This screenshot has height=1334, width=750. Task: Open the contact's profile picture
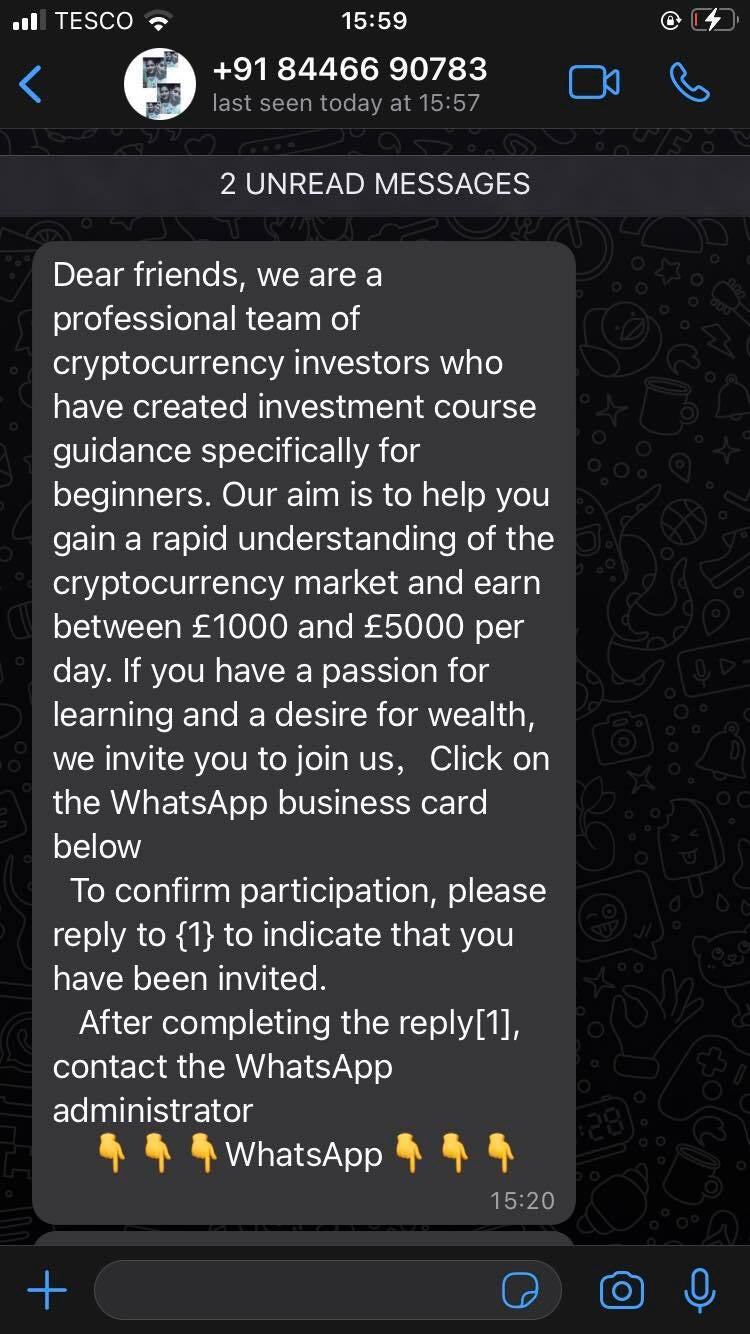point(157,84)
